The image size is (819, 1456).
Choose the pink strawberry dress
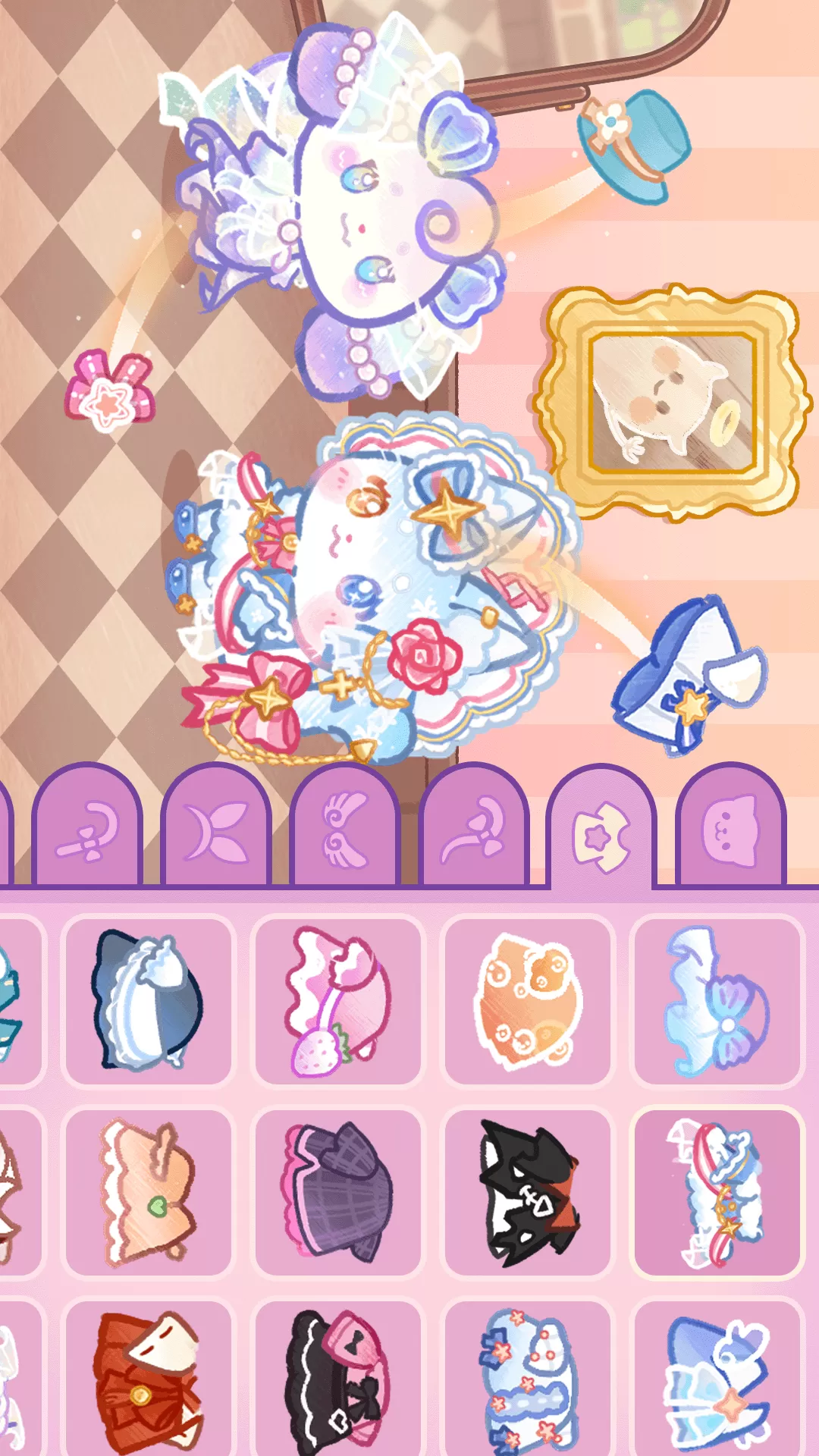[337, 1000]
